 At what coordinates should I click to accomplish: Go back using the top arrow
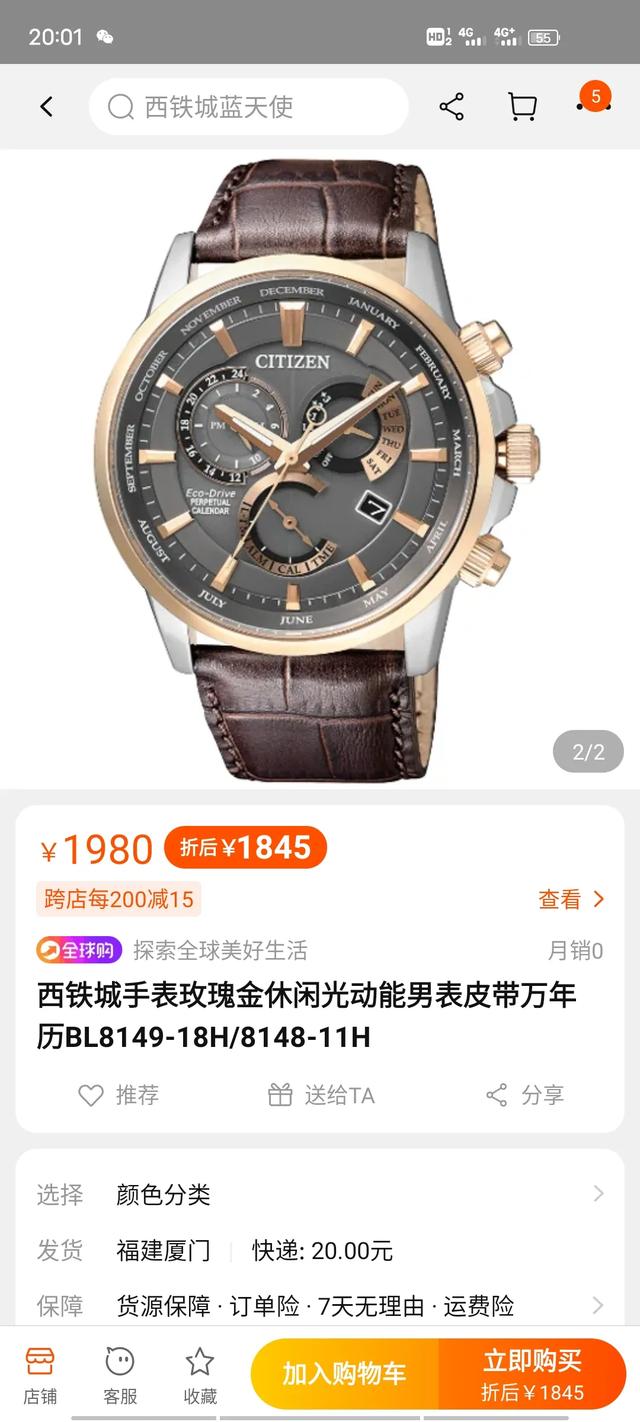pos(46,107)
